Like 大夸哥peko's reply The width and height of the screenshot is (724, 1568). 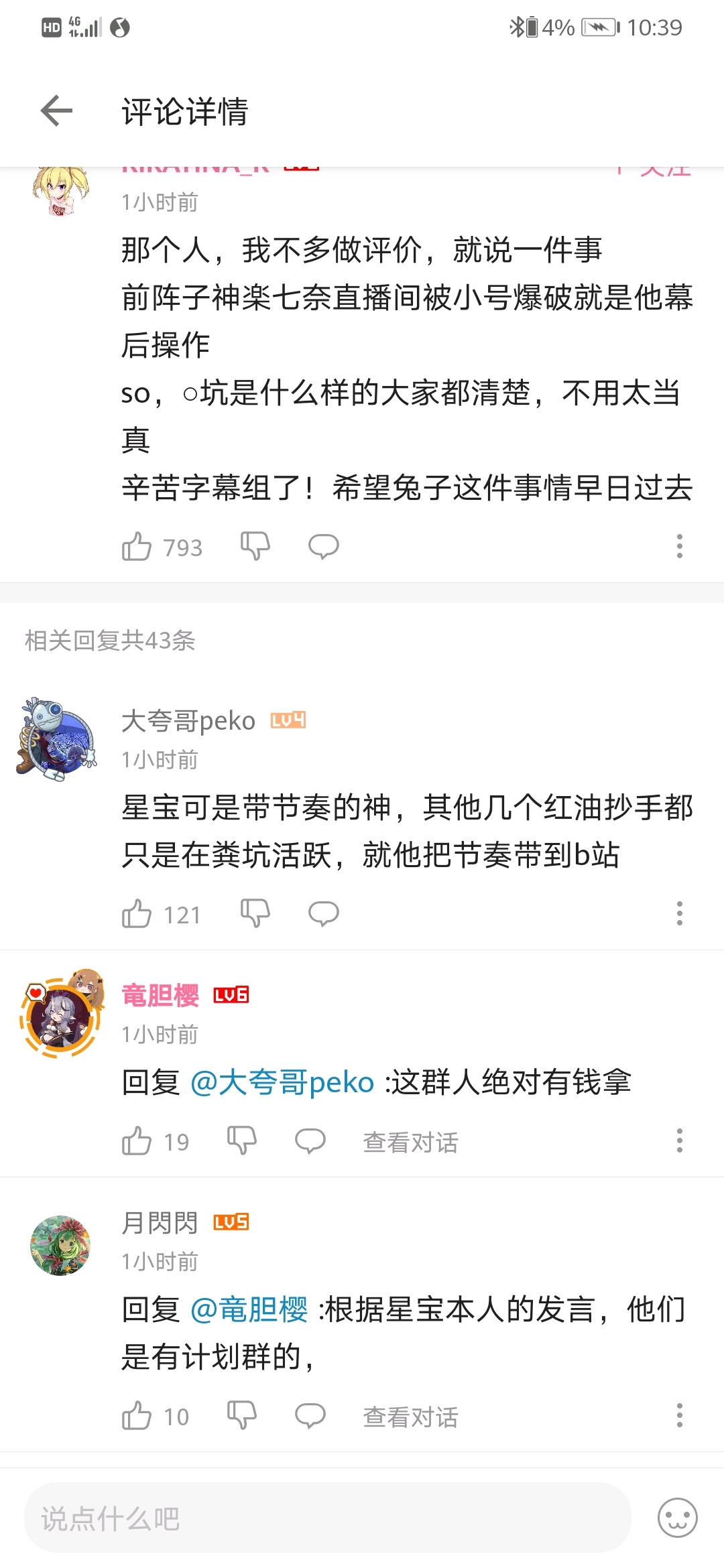point(137,914)
